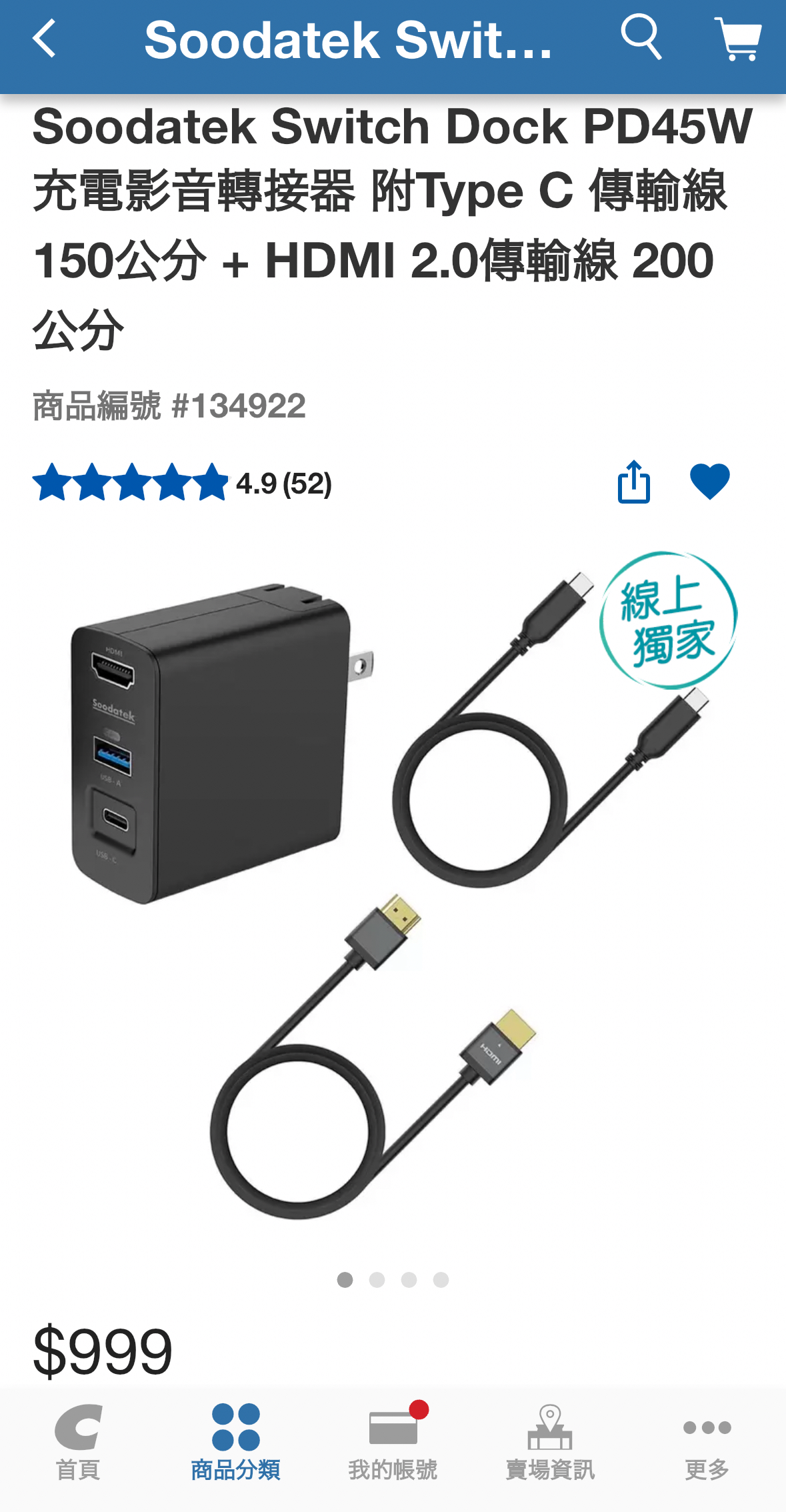
Task: Share this Soodatek product
Action: [633, 482]
